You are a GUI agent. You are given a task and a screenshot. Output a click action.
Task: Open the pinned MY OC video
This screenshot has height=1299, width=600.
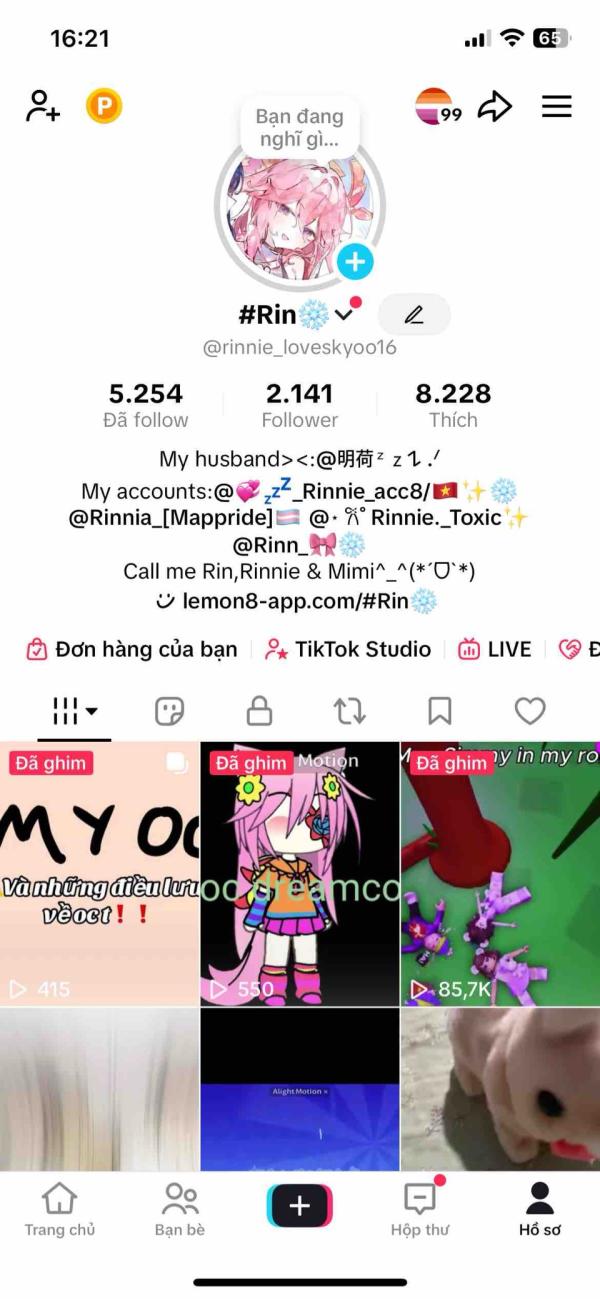click(99, 873)
